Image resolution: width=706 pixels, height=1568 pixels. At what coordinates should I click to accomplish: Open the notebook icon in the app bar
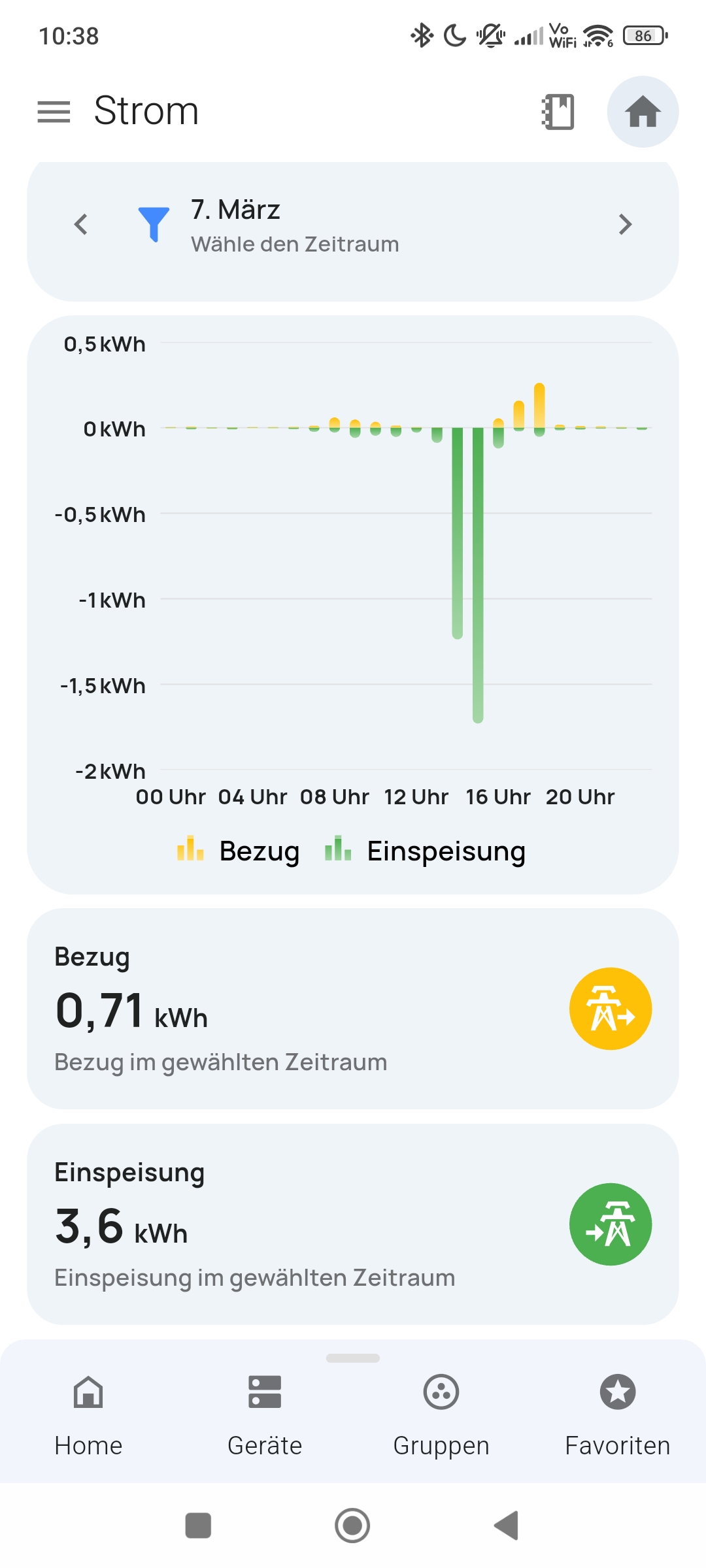coord(558,112)
